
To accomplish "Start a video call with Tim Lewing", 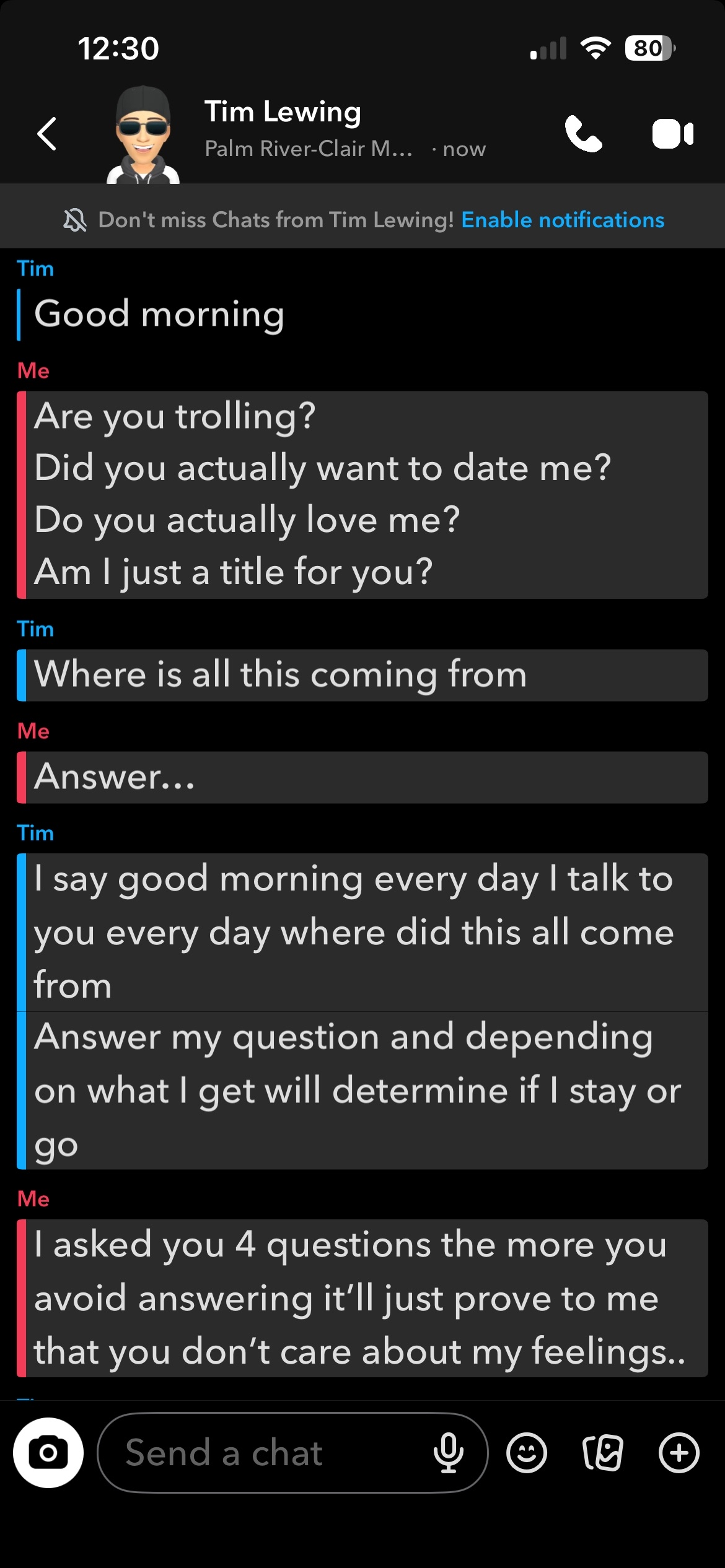I will [x=672, y=134].
